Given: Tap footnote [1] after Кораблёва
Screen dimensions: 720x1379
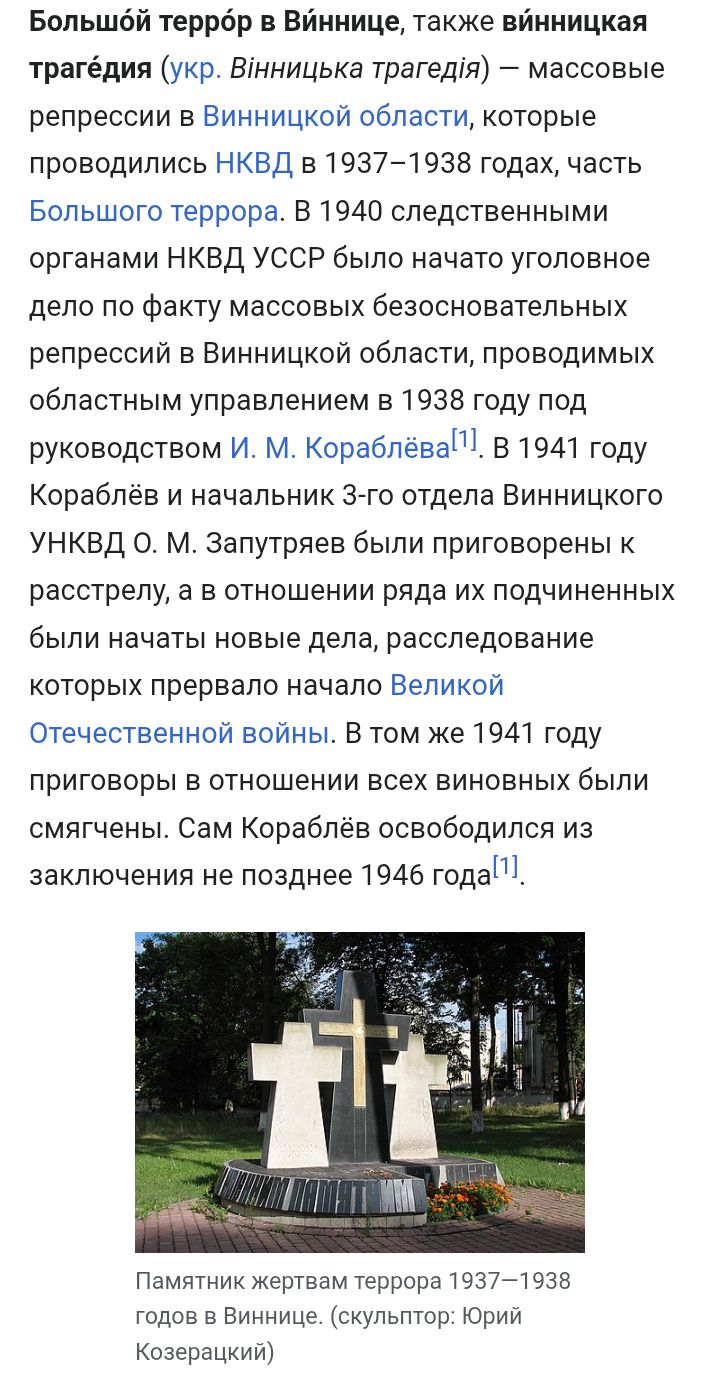Looking at the screenshot, I should pos(464,440).
